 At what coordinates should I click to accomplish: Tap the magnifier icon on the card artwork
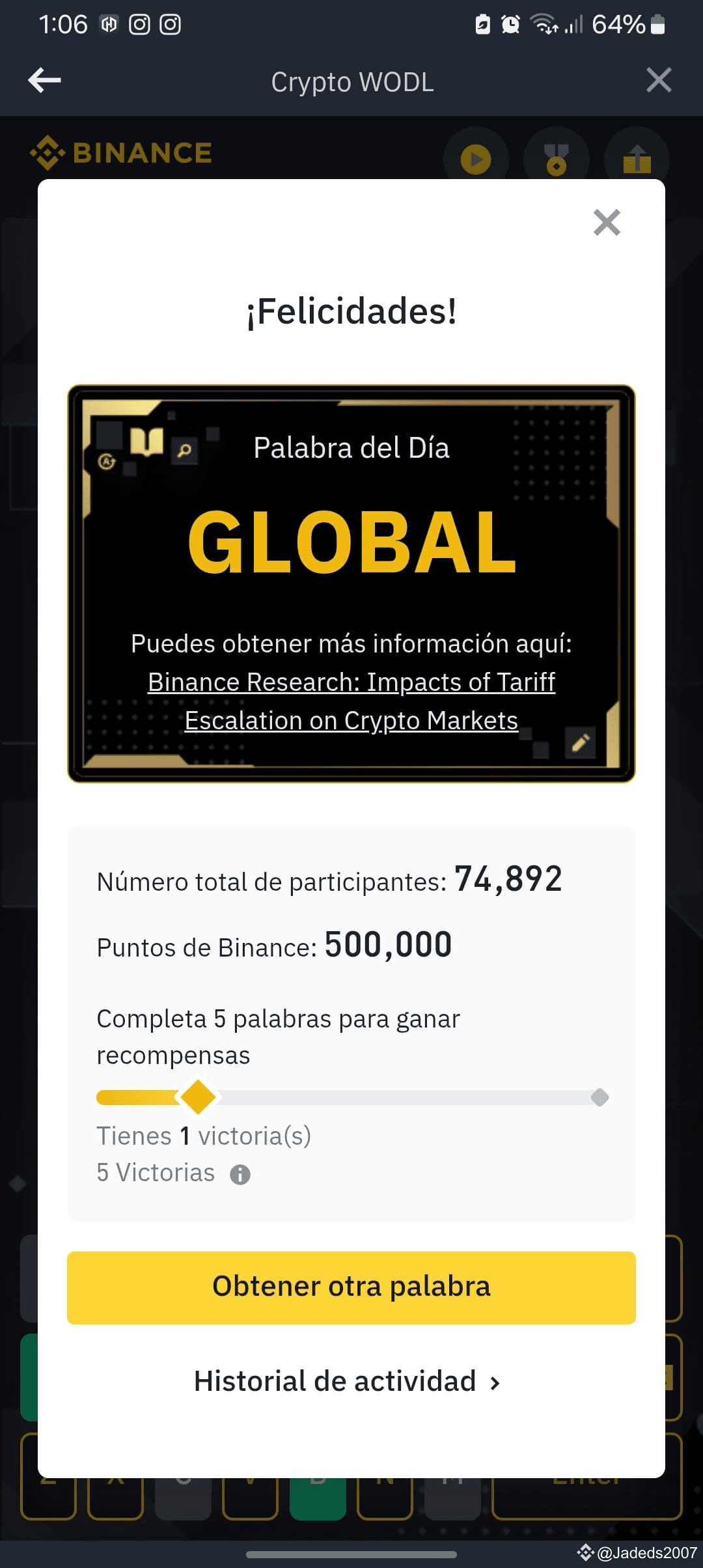point(184,451)
